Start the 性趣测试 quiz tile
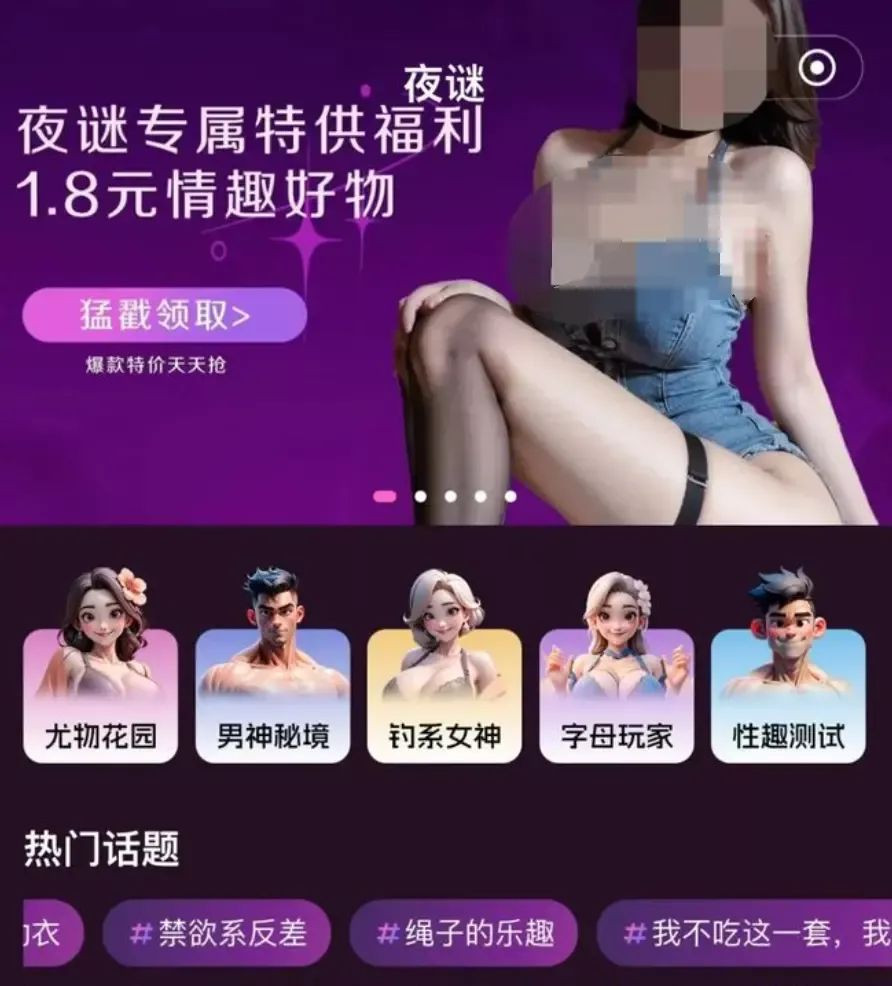Screen dimensions: 892x986 [788, 695]
